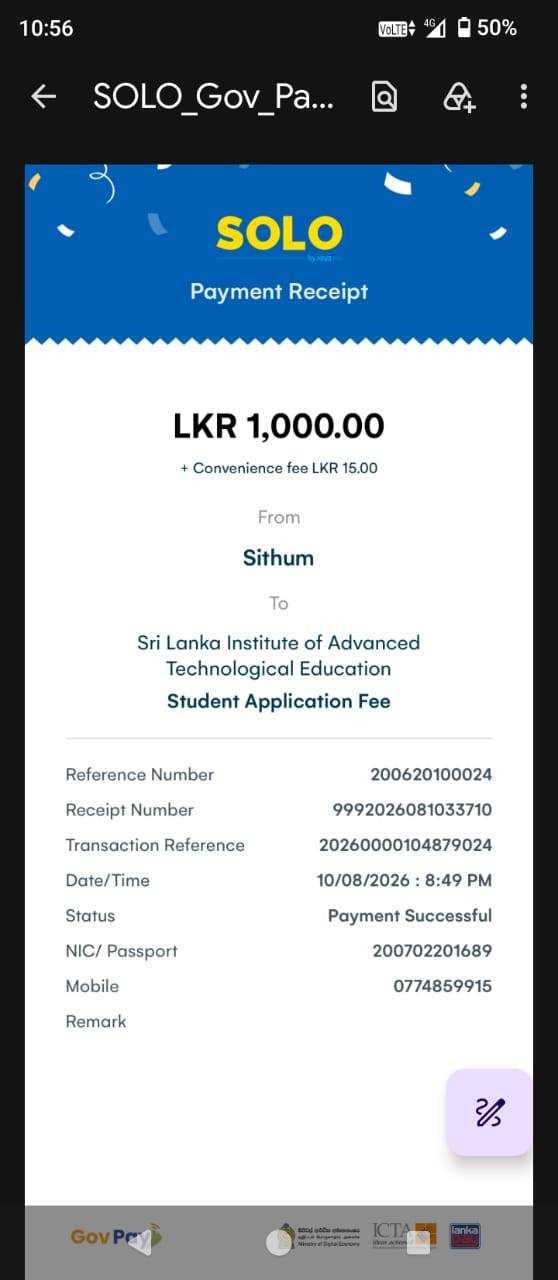
Task: Tap the annotate pen floating button
Action: click(489, 1112)
